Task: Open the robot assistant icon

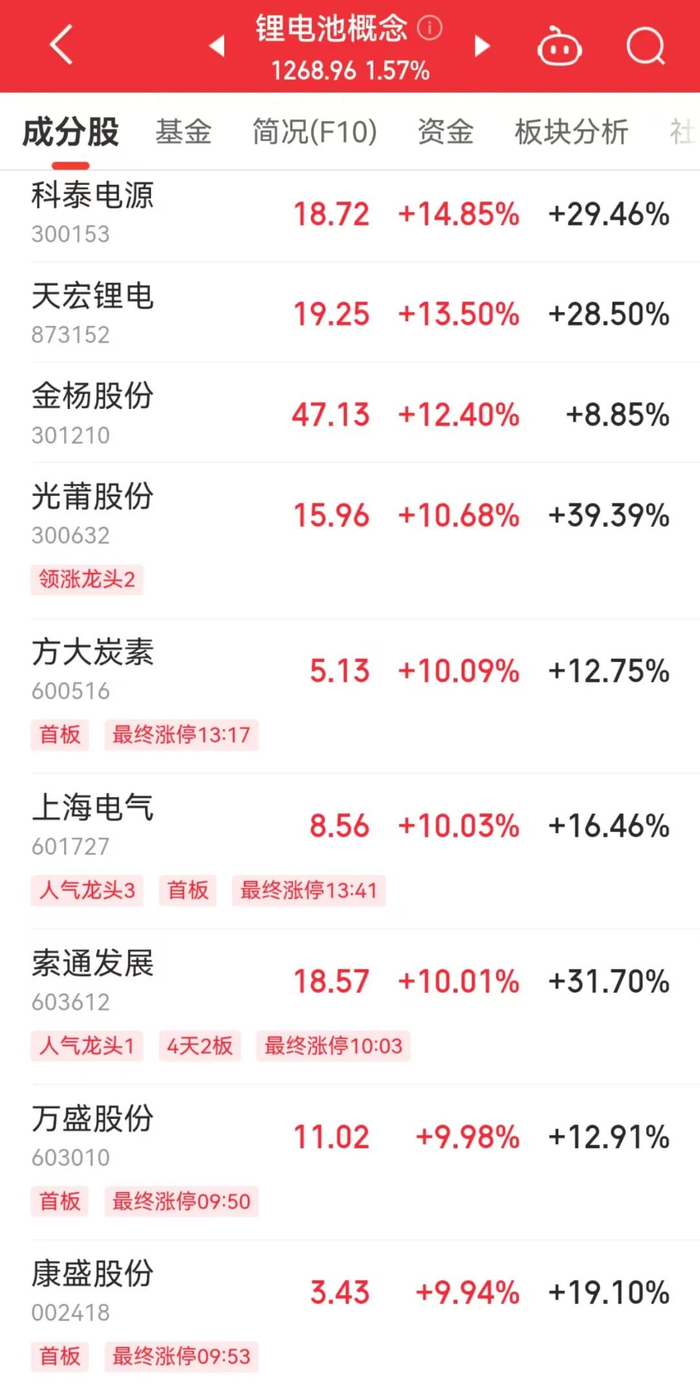Action: click(560, 46)
